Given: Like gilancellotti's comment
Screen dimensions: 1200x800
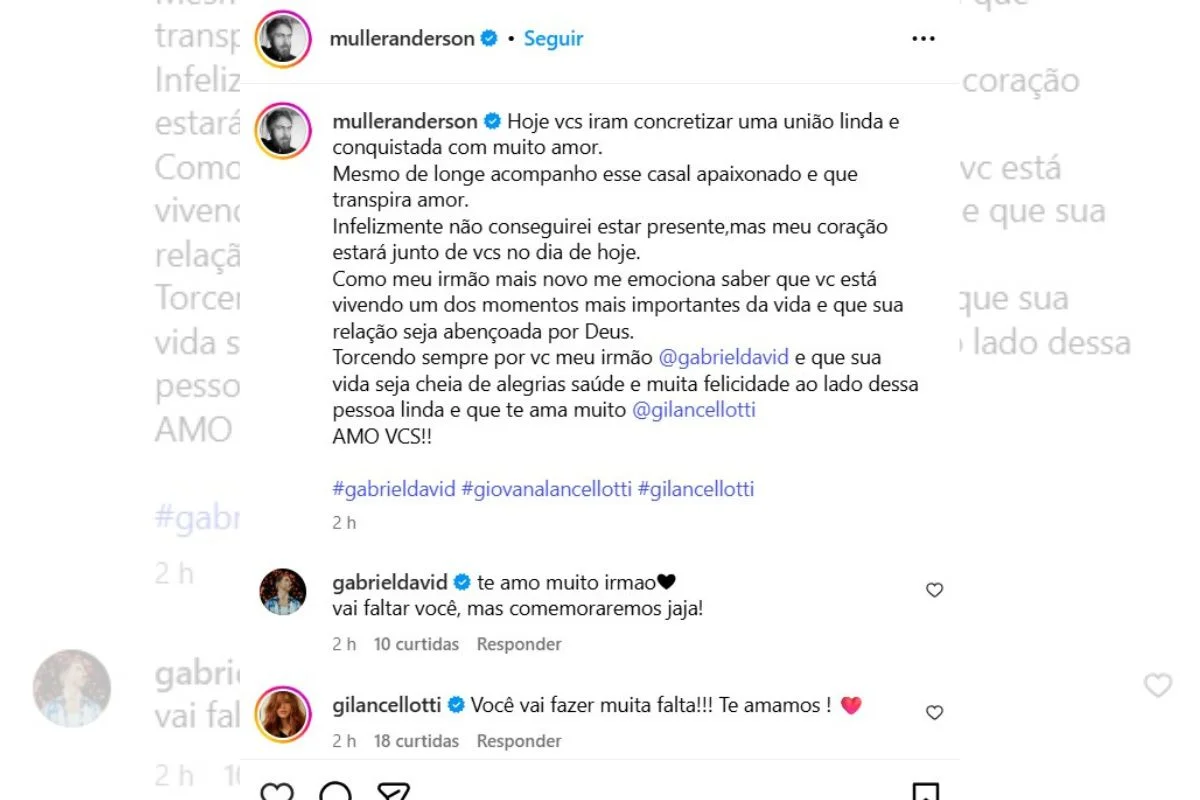Looking at the screenshot, I should click(x=934, y=713).
